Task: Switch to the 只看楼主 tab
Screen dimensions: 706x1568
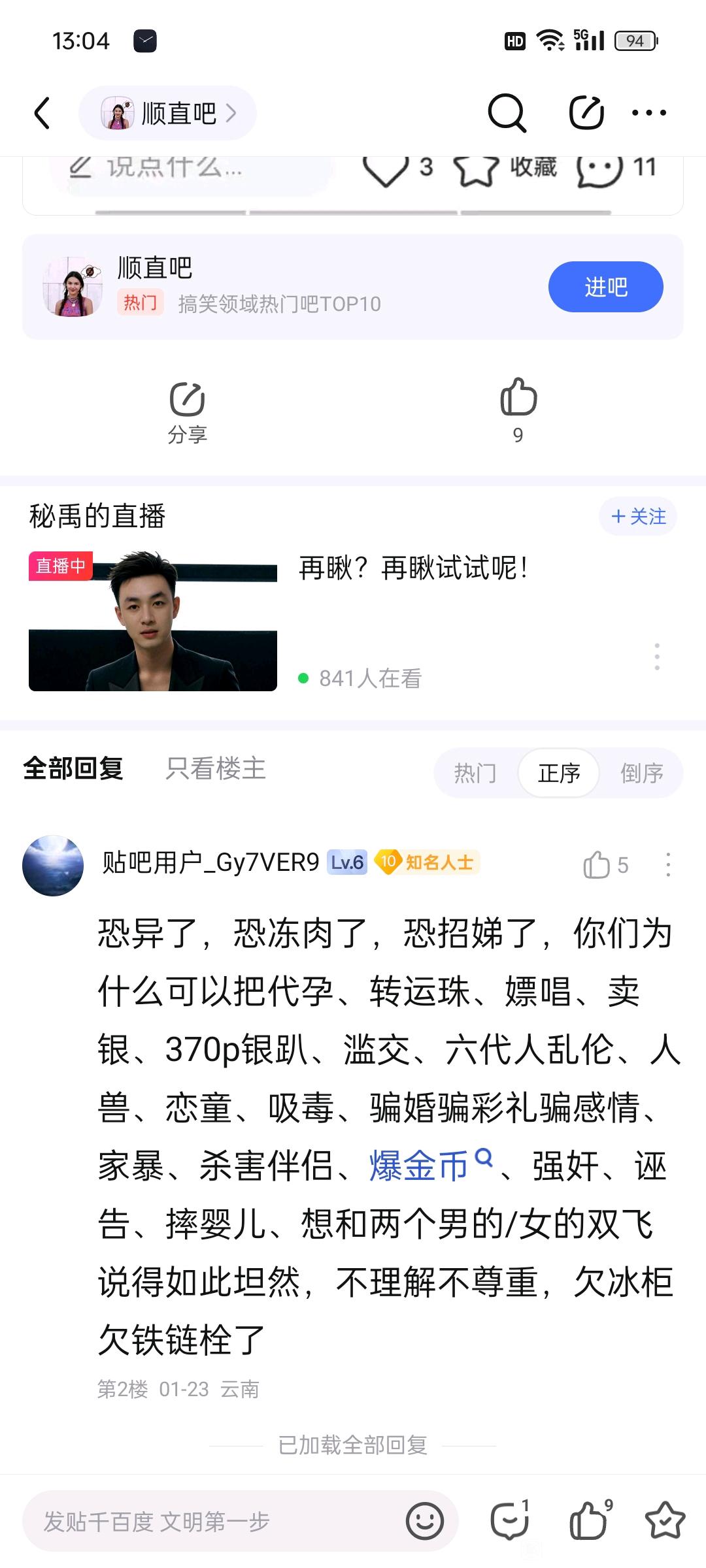Action: (x=216, y=769)
